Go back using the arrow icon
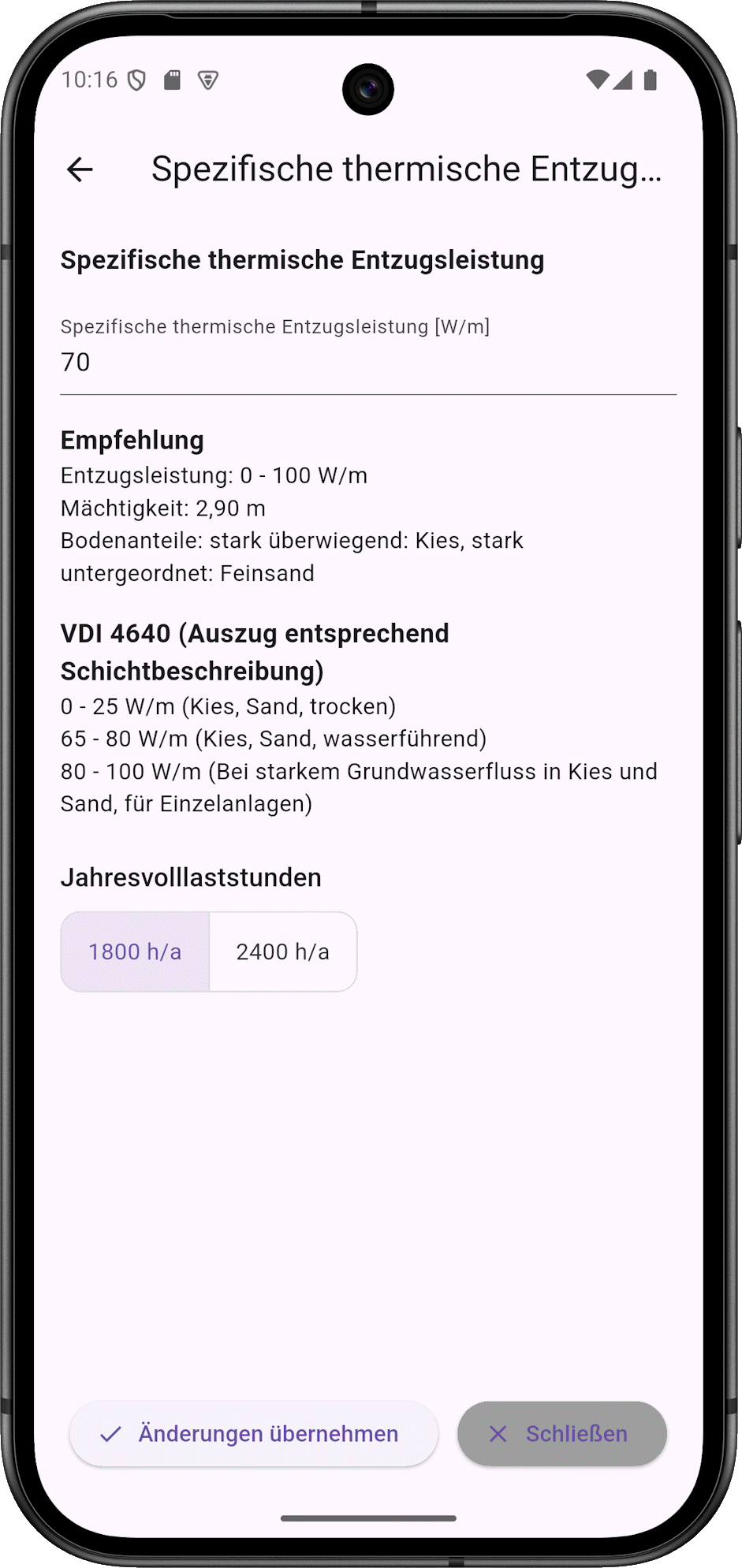 point(80,169)
